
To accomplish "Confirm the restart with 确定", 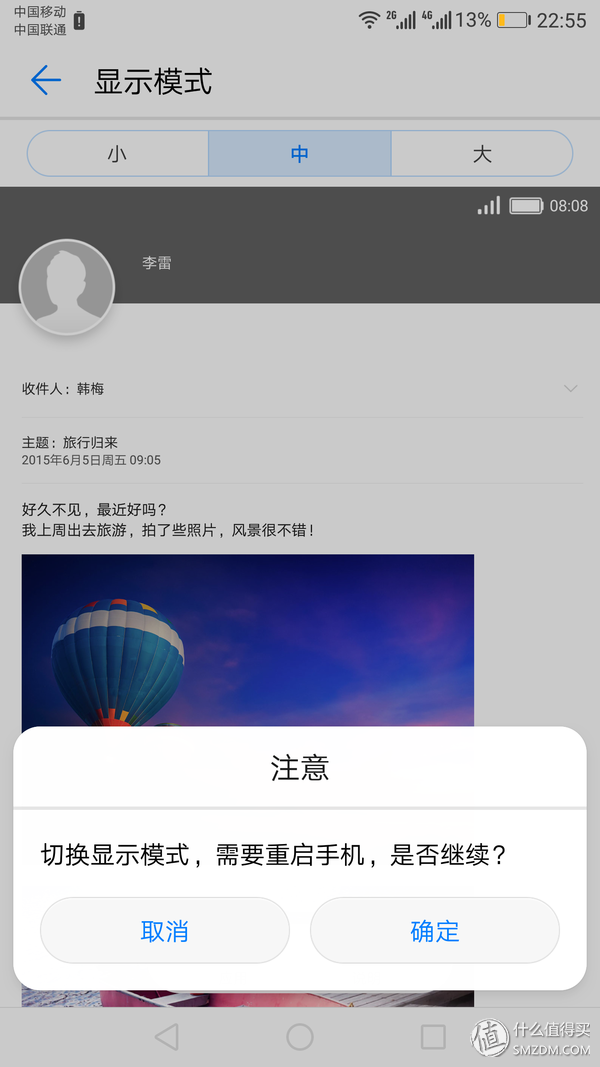I will tap(435, 931).
